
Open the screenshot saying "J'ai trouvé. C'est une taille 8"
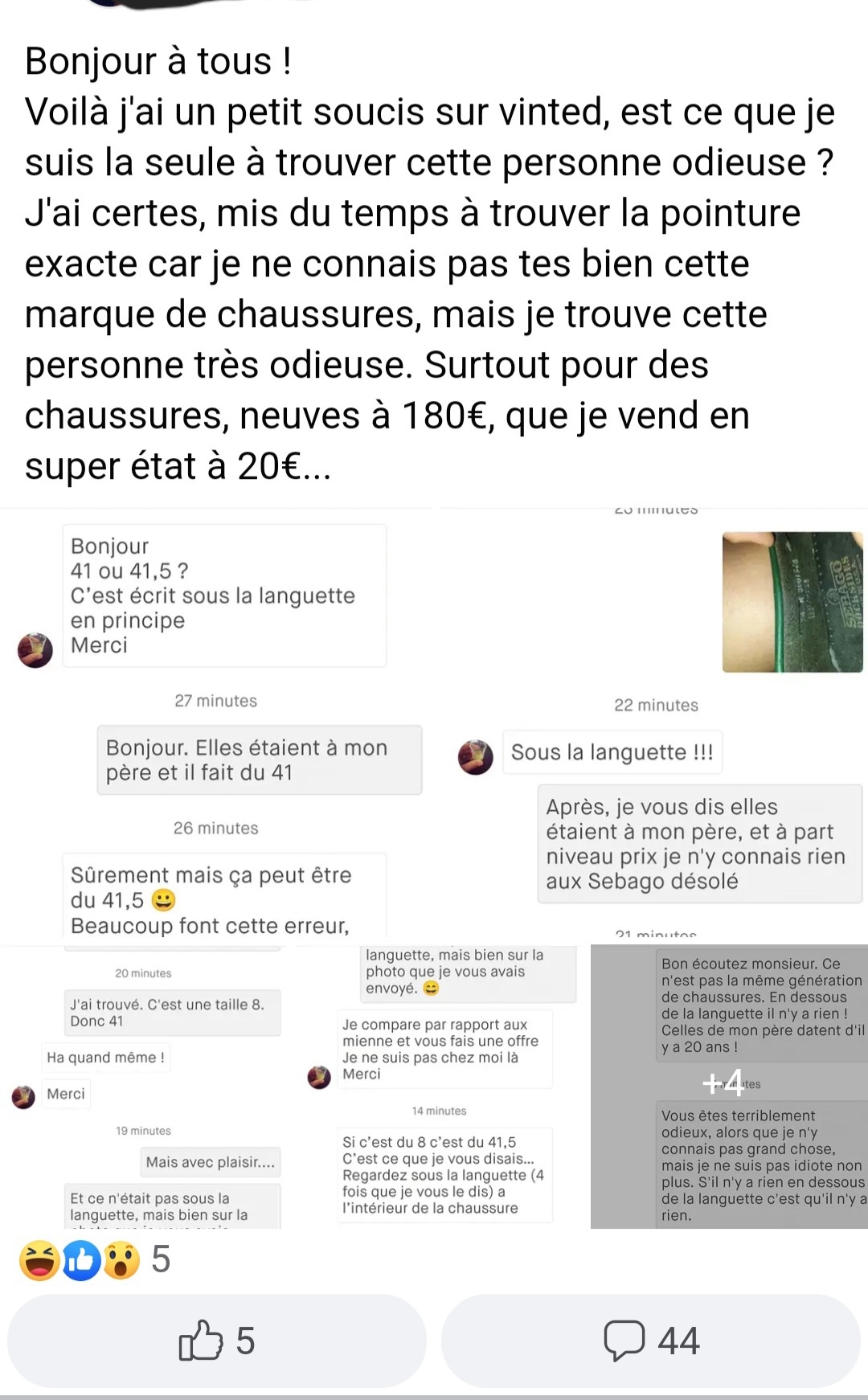coord(146,1087)
